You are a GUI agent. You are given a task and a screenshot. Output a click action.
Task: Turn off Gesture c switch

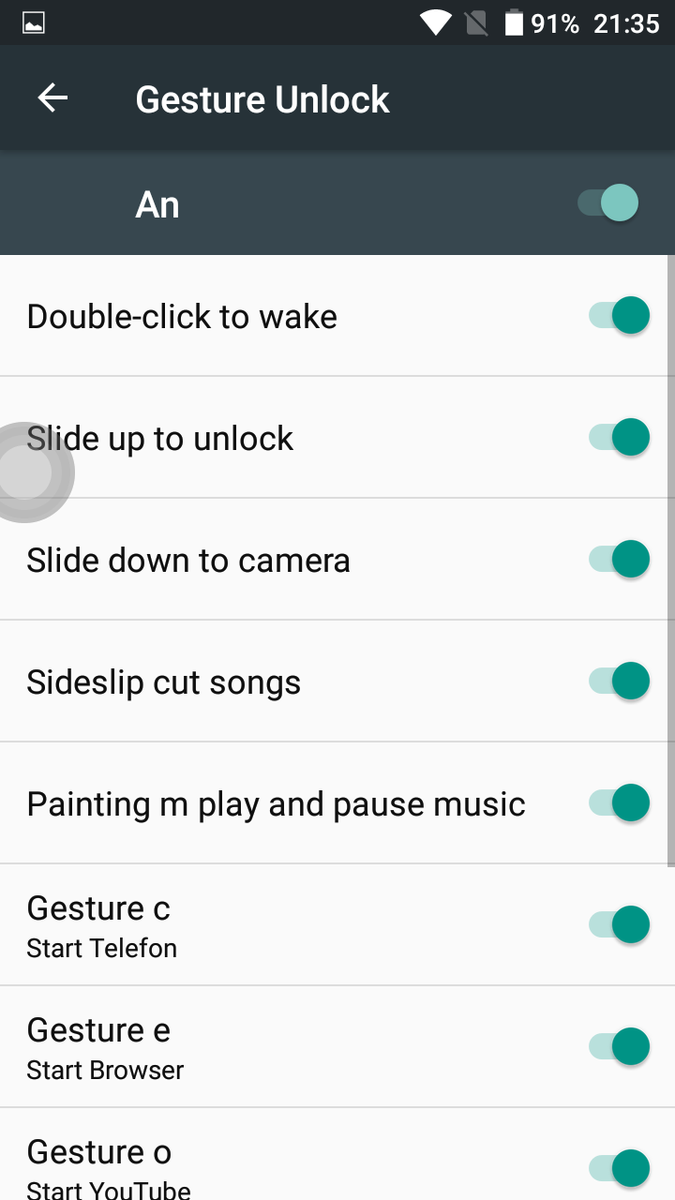619,926
